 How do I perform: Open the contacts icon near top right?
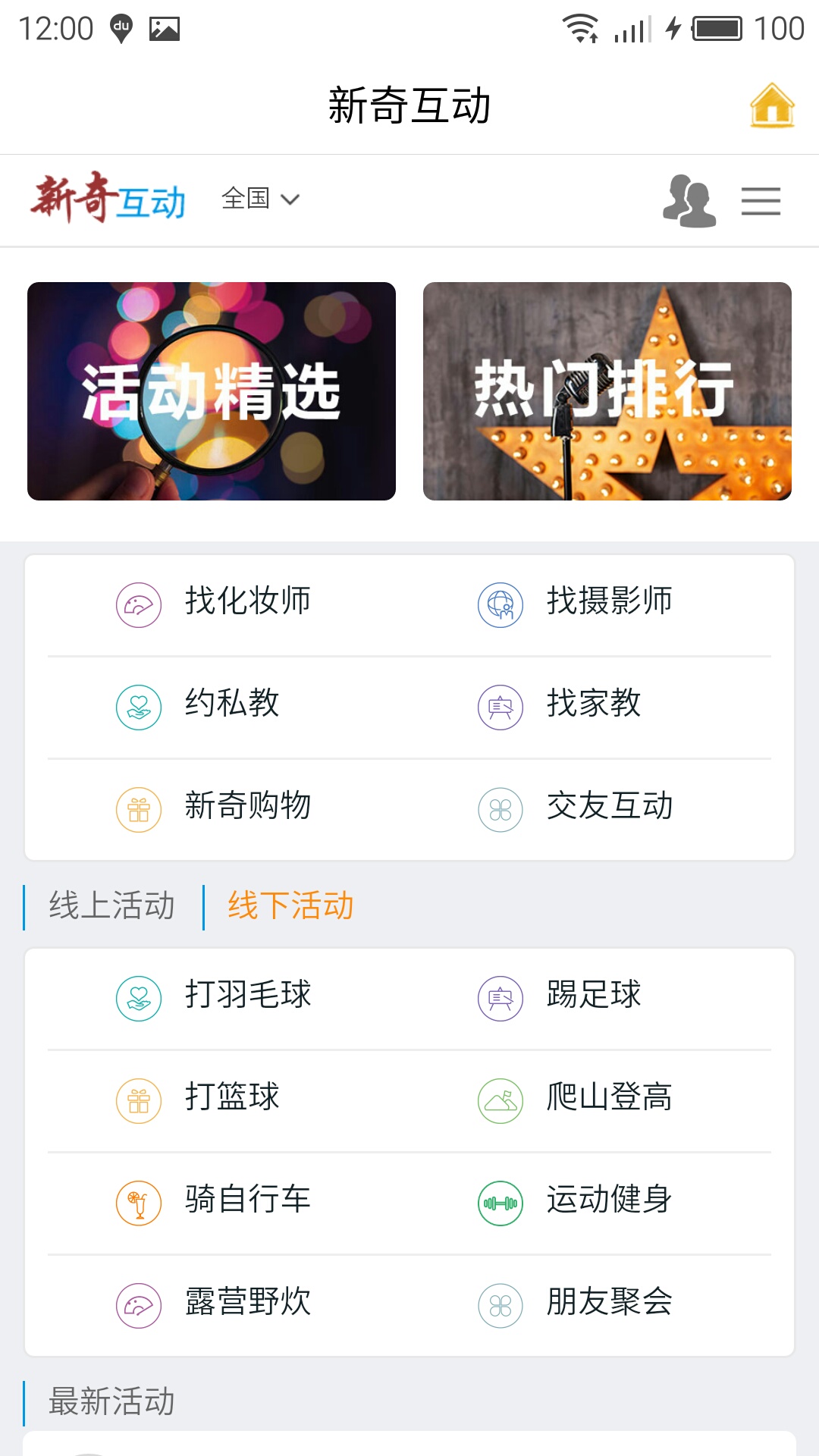click(x=689, y=200)
